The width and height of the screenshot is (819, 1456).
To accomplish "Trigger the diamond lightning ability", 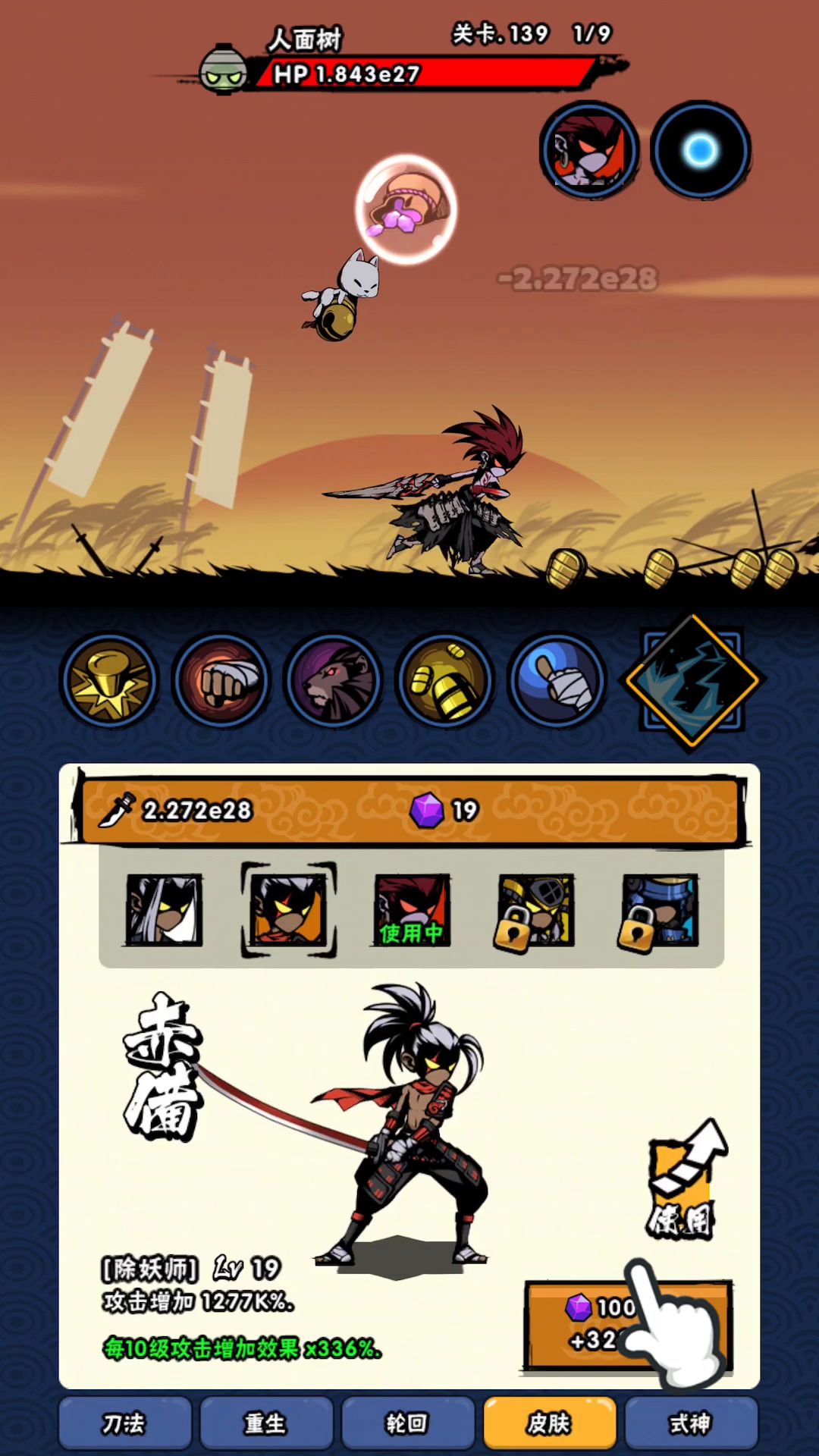I will point(692,681).
